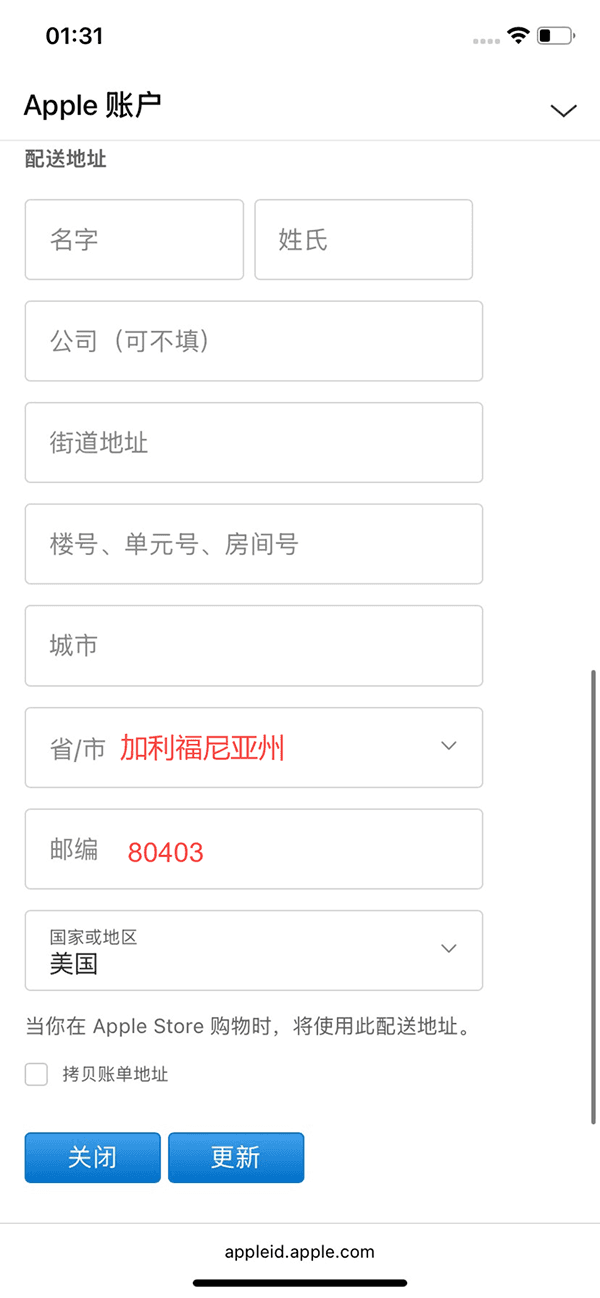Screen dimensions: 600x1298
Task: Tap the 关闭 close button
Action: (x=92, y=1157)
